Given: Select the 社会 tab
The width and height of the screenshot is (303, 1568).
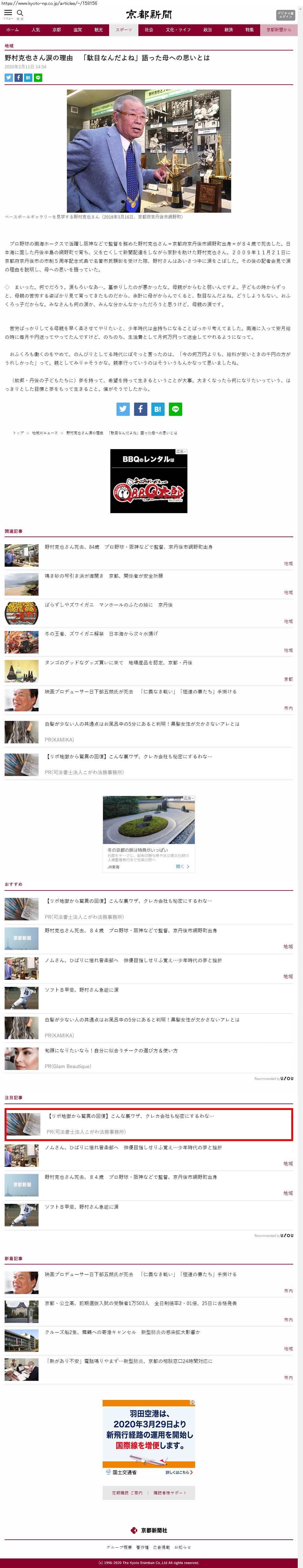Looking at the screenshot, I should click(x=149, y=30).
